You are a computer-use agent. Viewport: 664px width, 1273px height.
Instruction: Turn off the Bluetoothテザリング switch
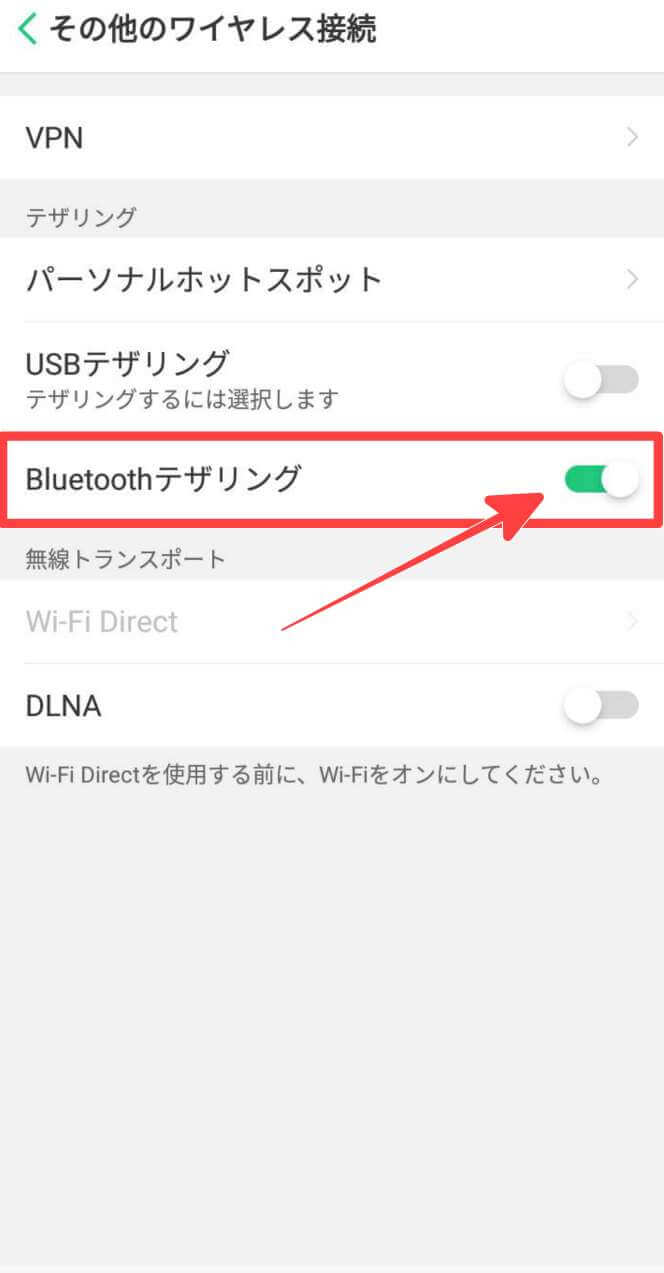[601, 480]
